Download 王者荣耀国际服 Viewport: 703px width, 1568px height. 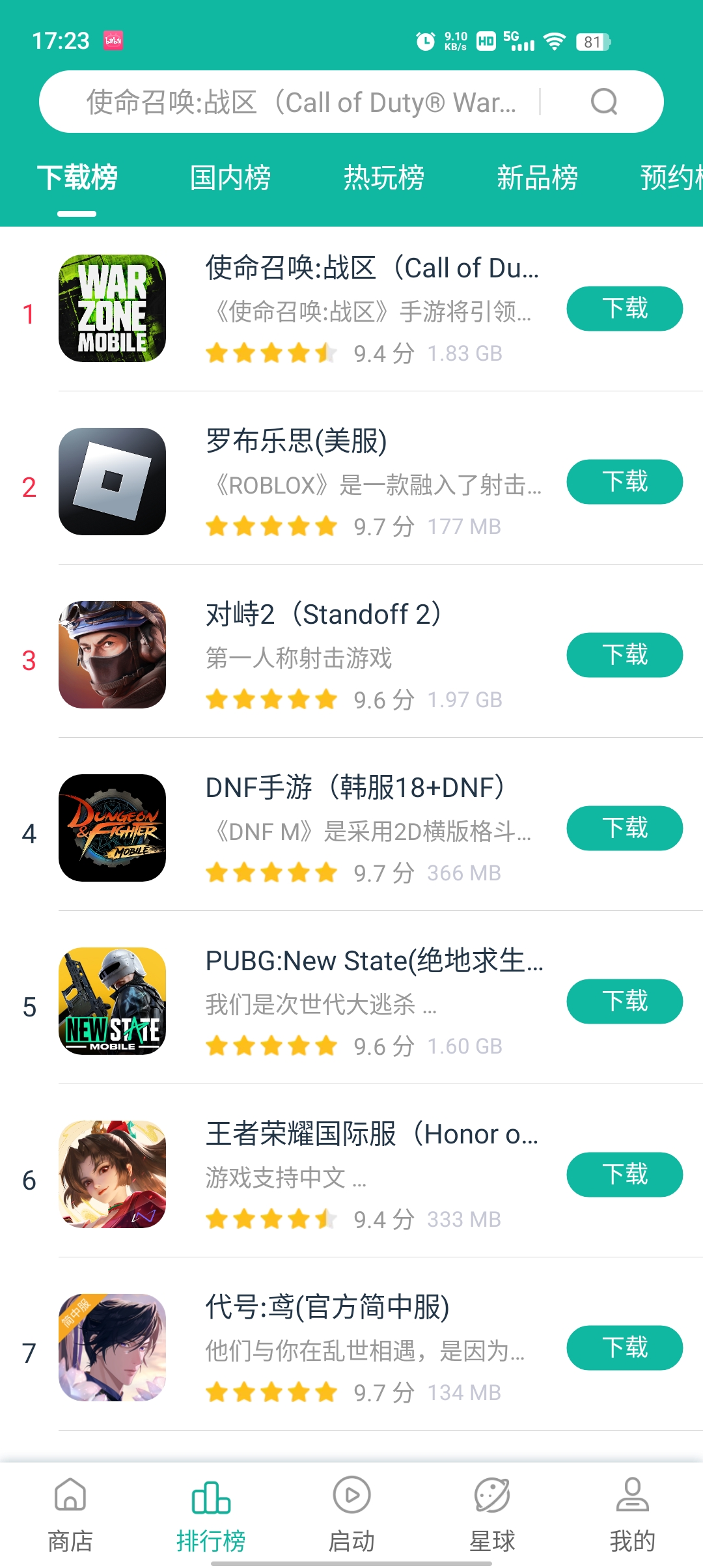pos(624,1175)
